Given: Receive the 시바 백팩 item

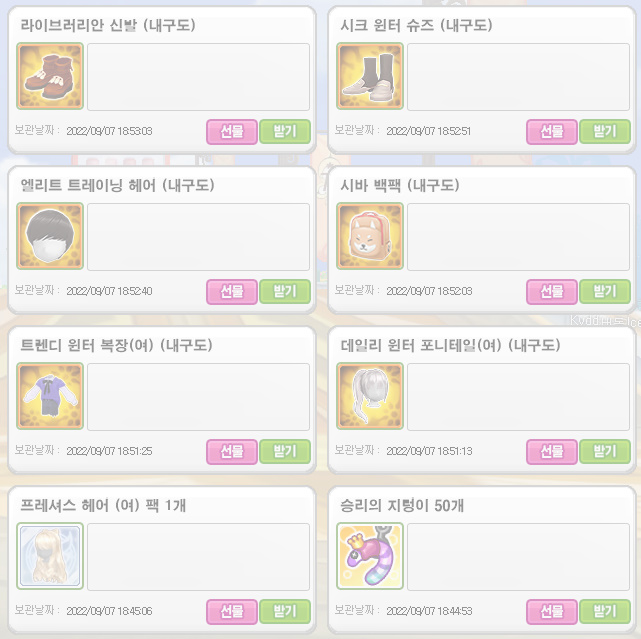Looking at the screenshot, I should click(x=605, y=291).
